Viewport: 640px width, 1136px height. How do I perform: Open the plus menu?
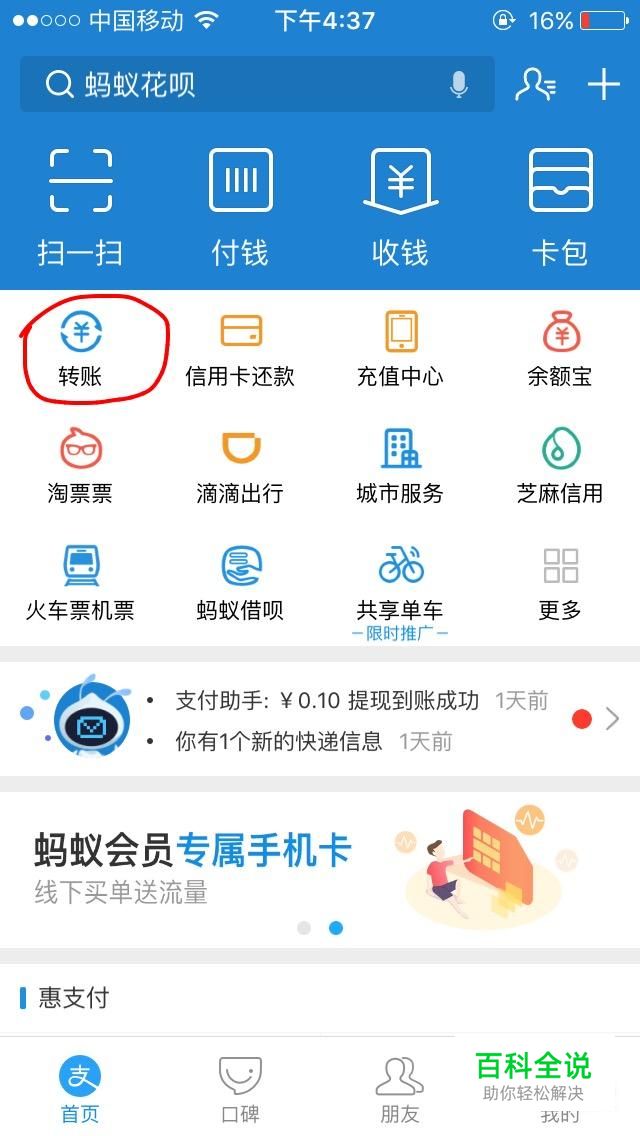(604, 85)
